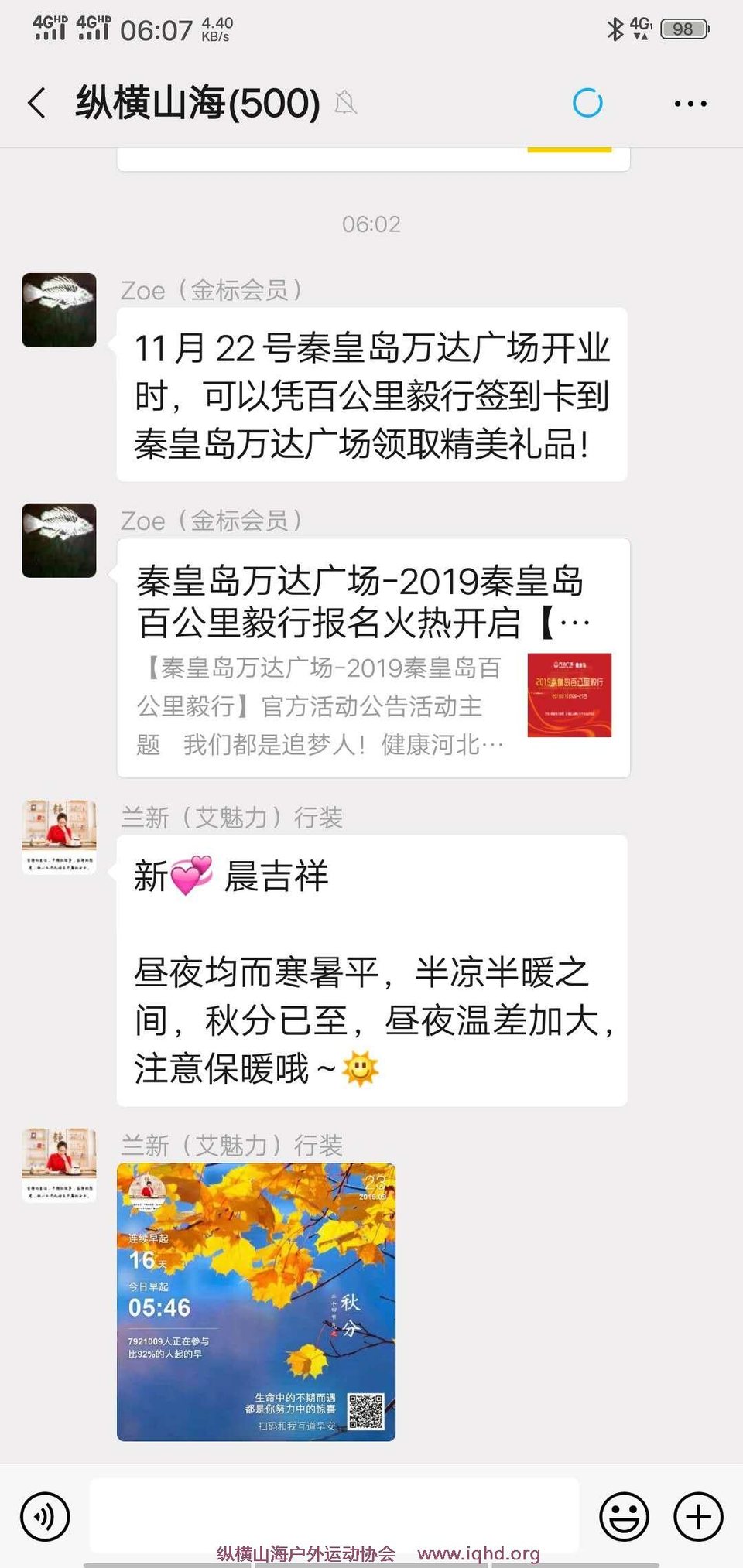The image size is (743, 1568).
Task: Open the plus attachments panel
Action: point(698,1516)
